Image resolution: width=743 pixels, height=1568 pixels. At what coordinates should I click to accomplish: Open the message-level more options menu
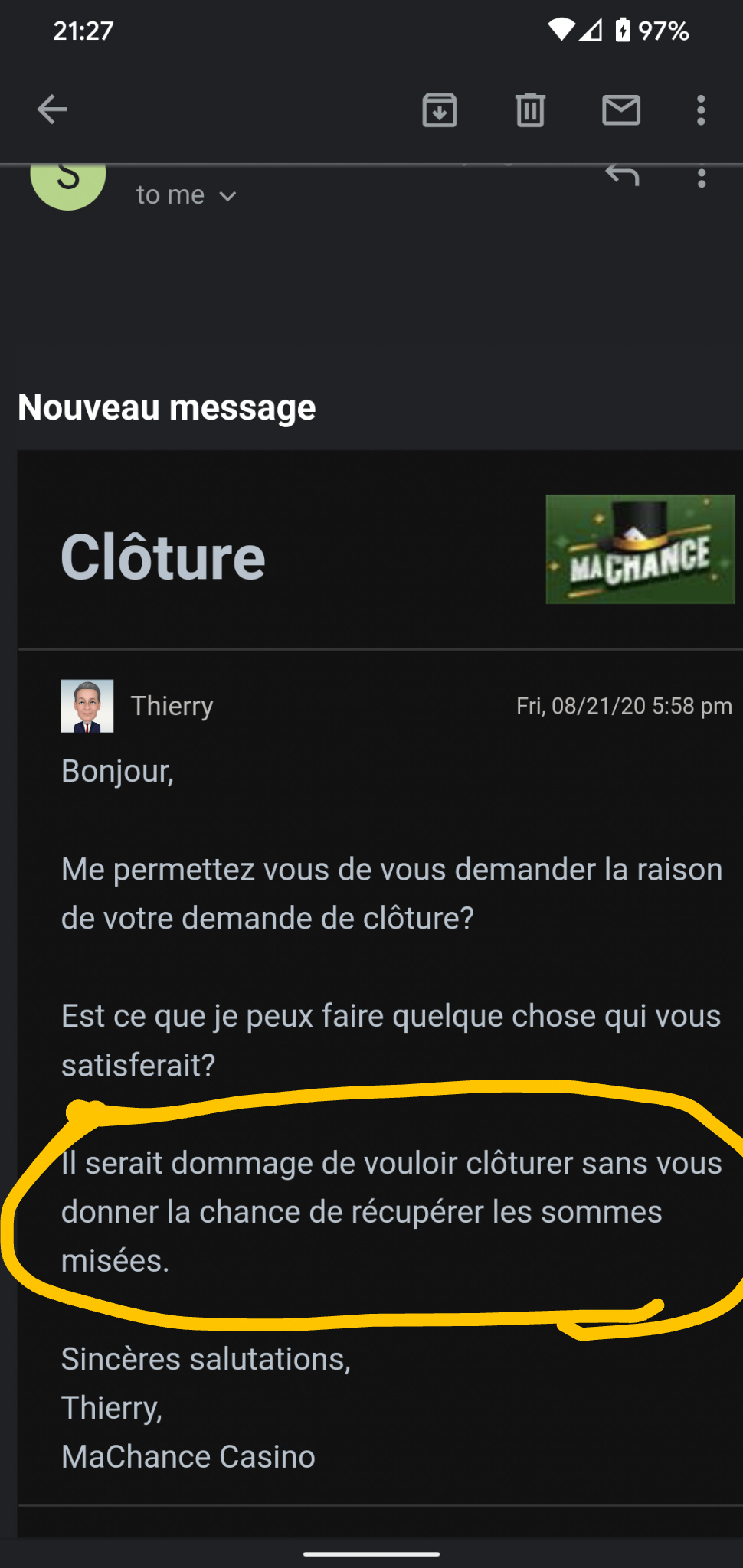coord(702,178)
